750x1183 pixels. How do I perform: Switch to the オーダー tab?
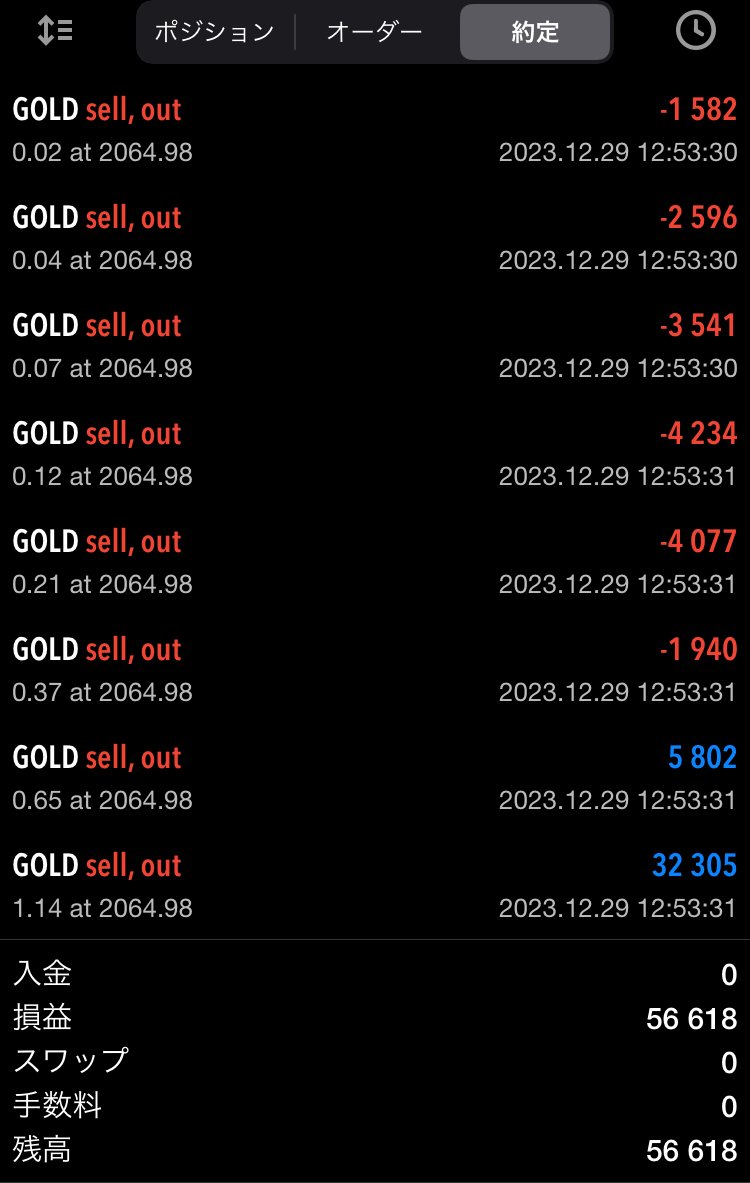click(x=375, y=32)
